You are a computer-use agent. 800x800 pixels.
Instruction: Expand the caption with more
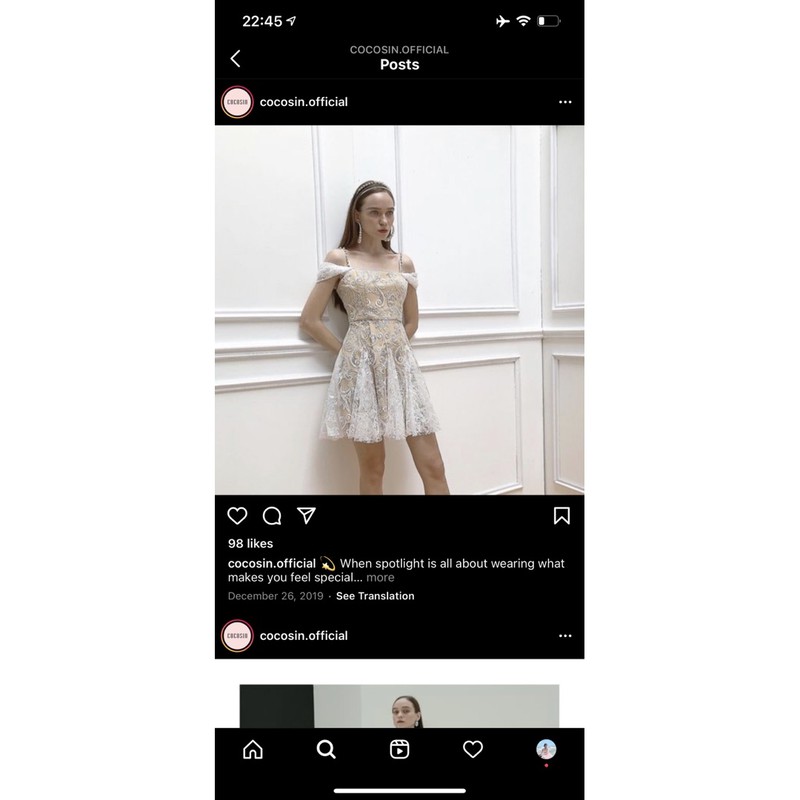pos(380,577)
